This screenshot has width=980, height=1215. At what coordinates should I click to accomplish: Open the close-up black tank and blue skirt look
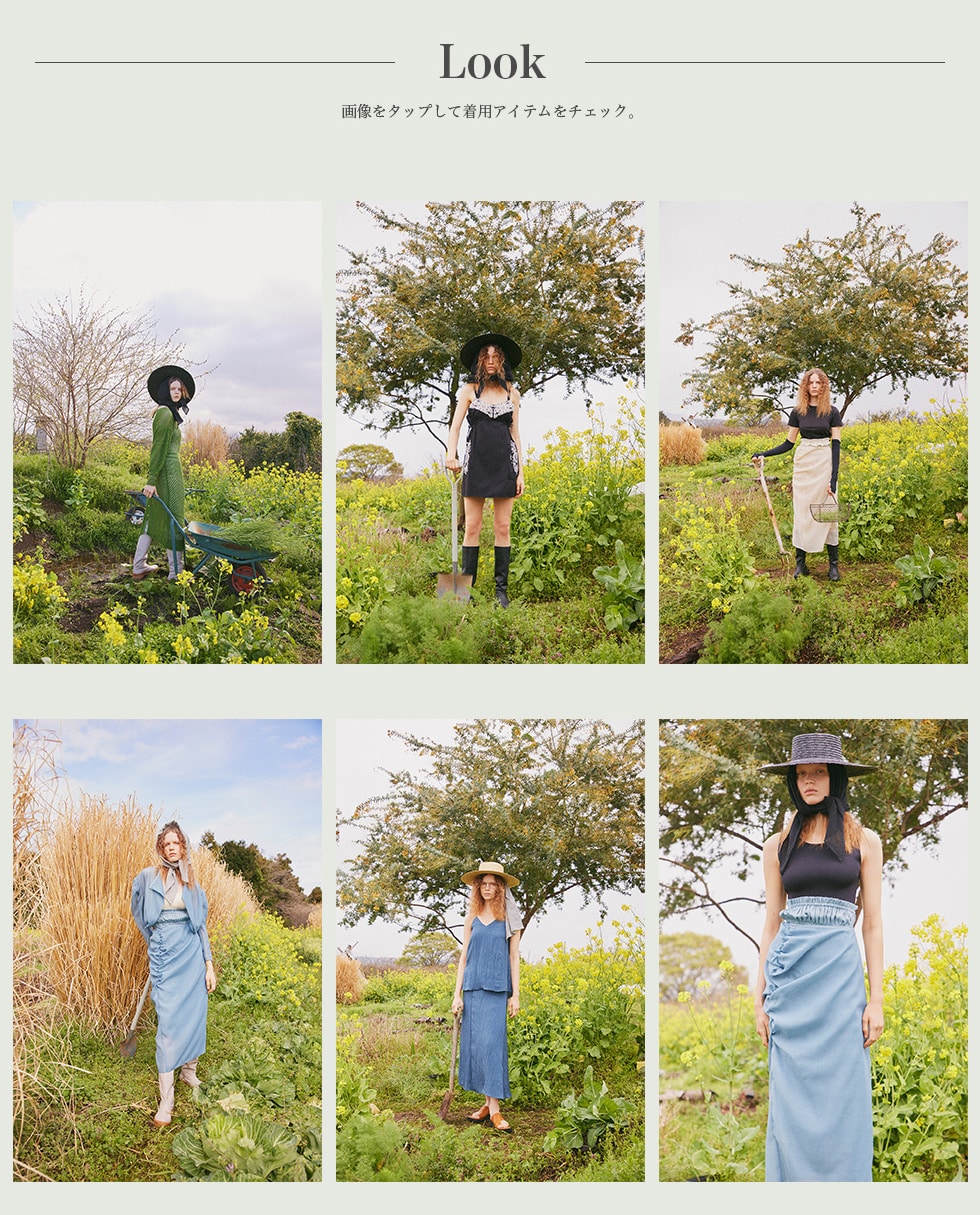click(x=813, y=950)
